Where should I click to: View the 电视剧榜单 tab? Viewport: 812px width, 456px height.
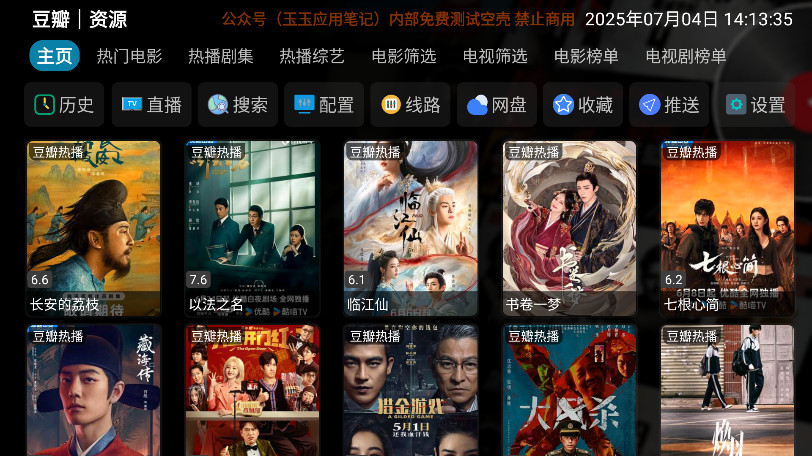pos(686,56)
